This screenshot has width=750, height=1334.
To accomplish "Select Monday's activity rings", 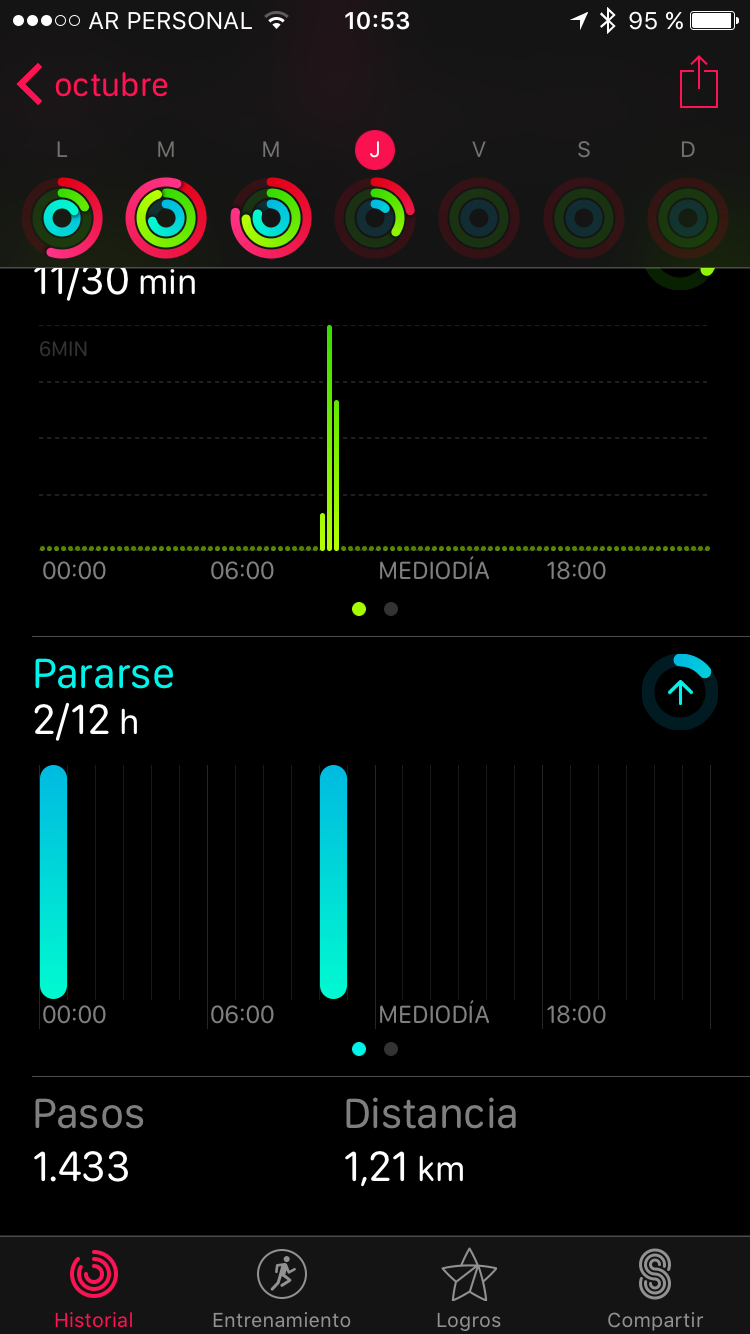I will click(x=62, y=218).
